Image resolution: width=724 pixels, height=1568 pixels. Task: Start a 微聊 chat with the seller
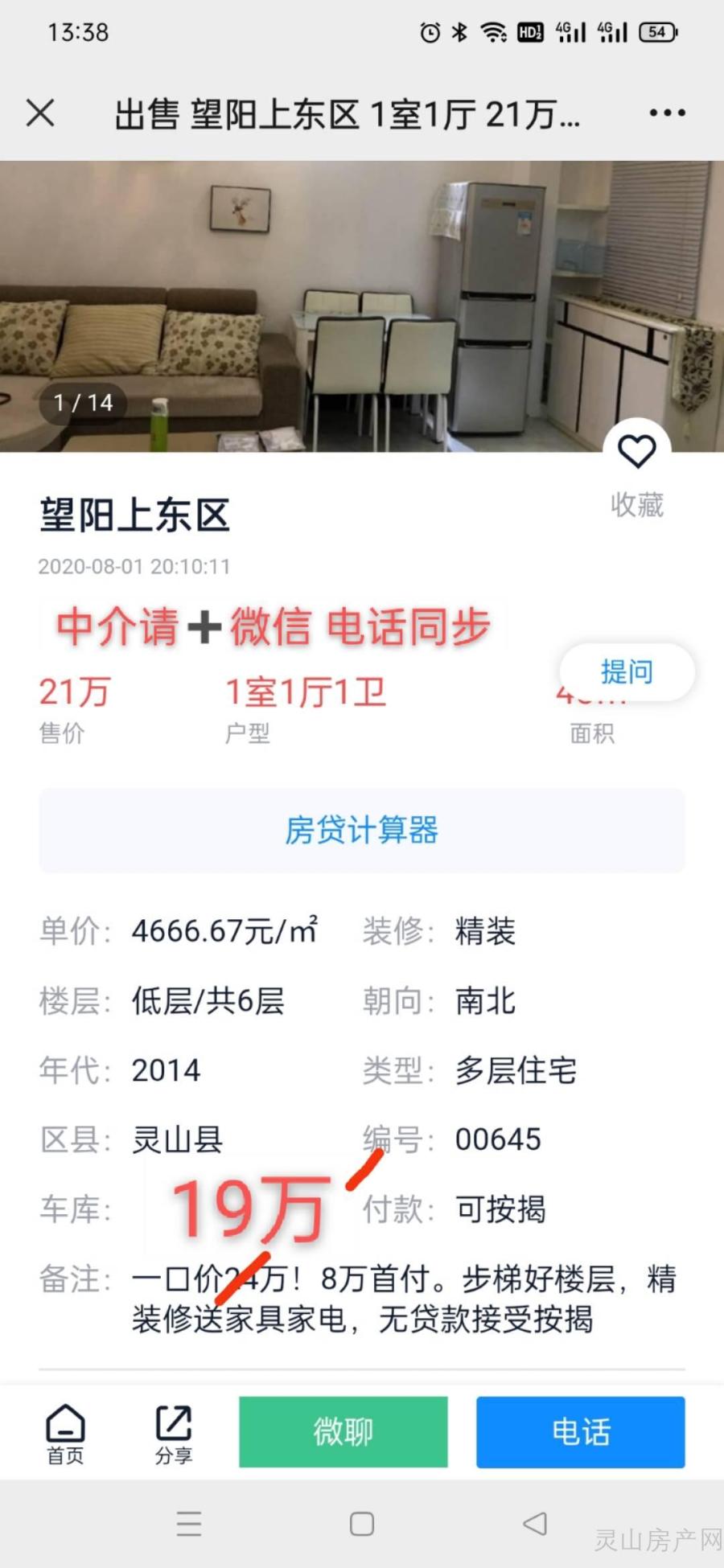tap(343, 1432)
